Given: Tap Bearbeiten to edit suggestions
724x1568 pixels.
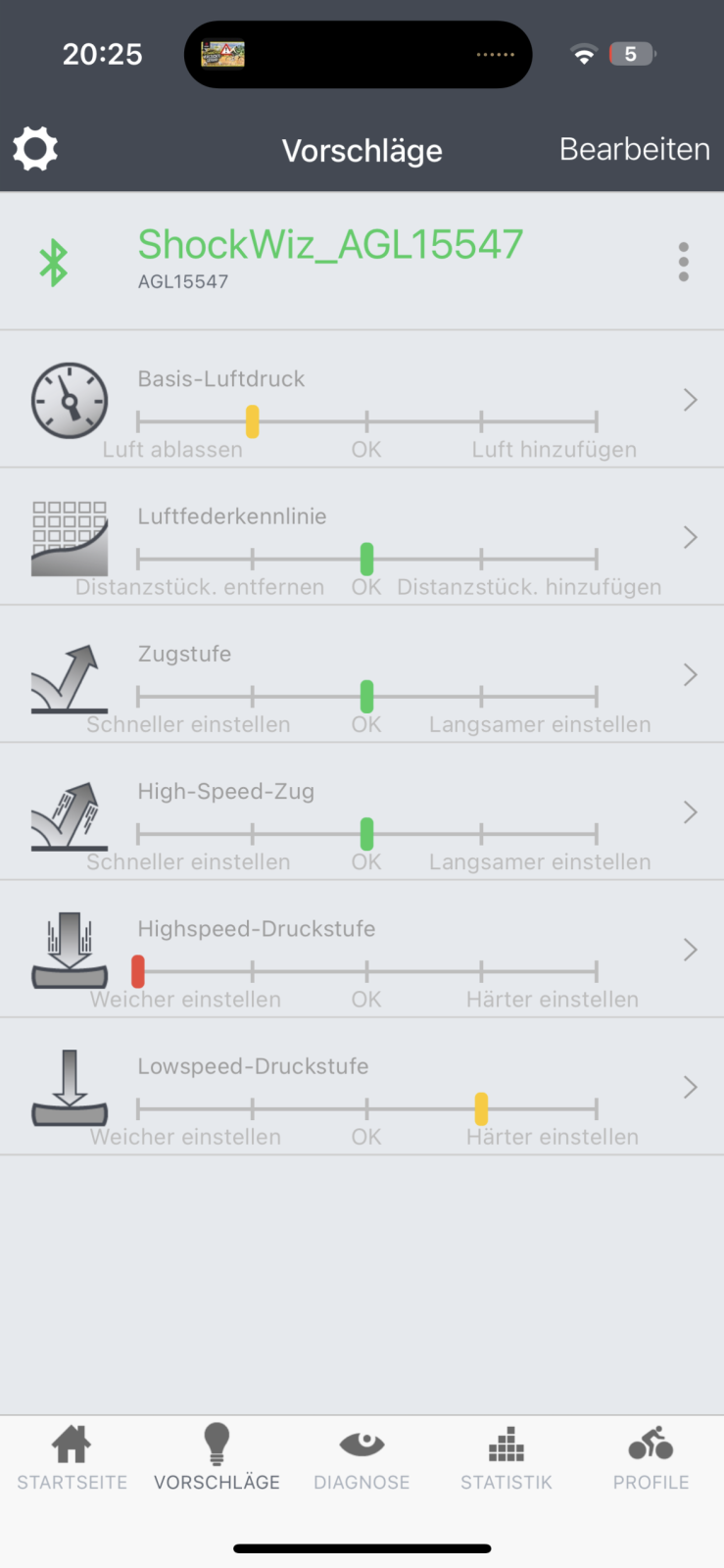Looking at the screenshot, I should (x=634, y=149).
